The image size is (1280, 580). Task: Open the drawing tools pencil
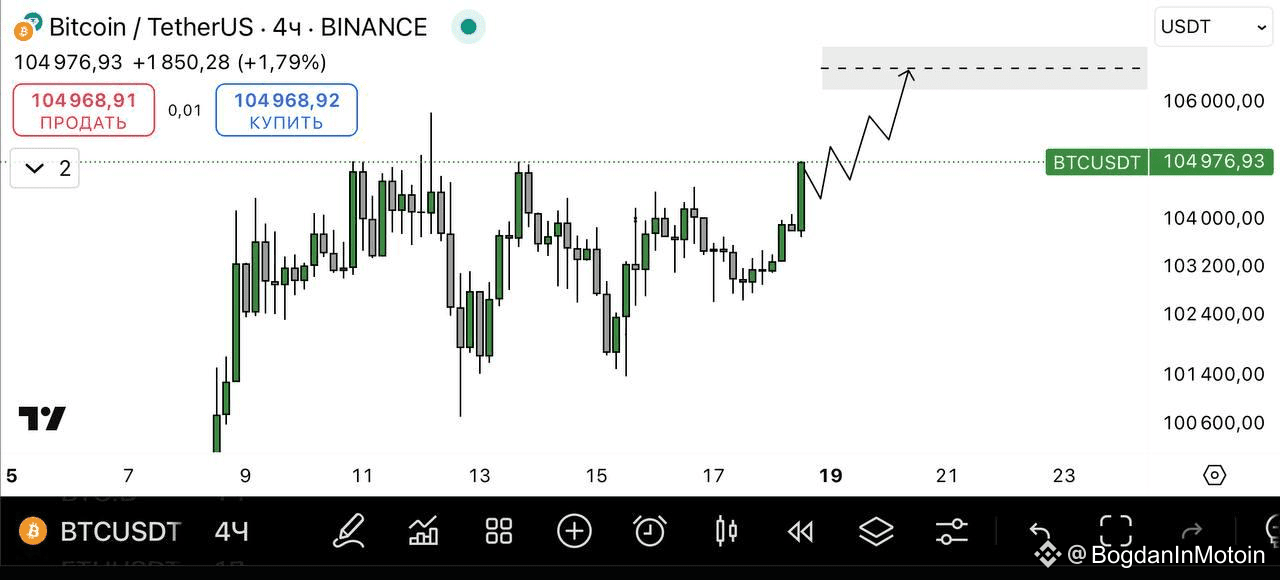348,531
